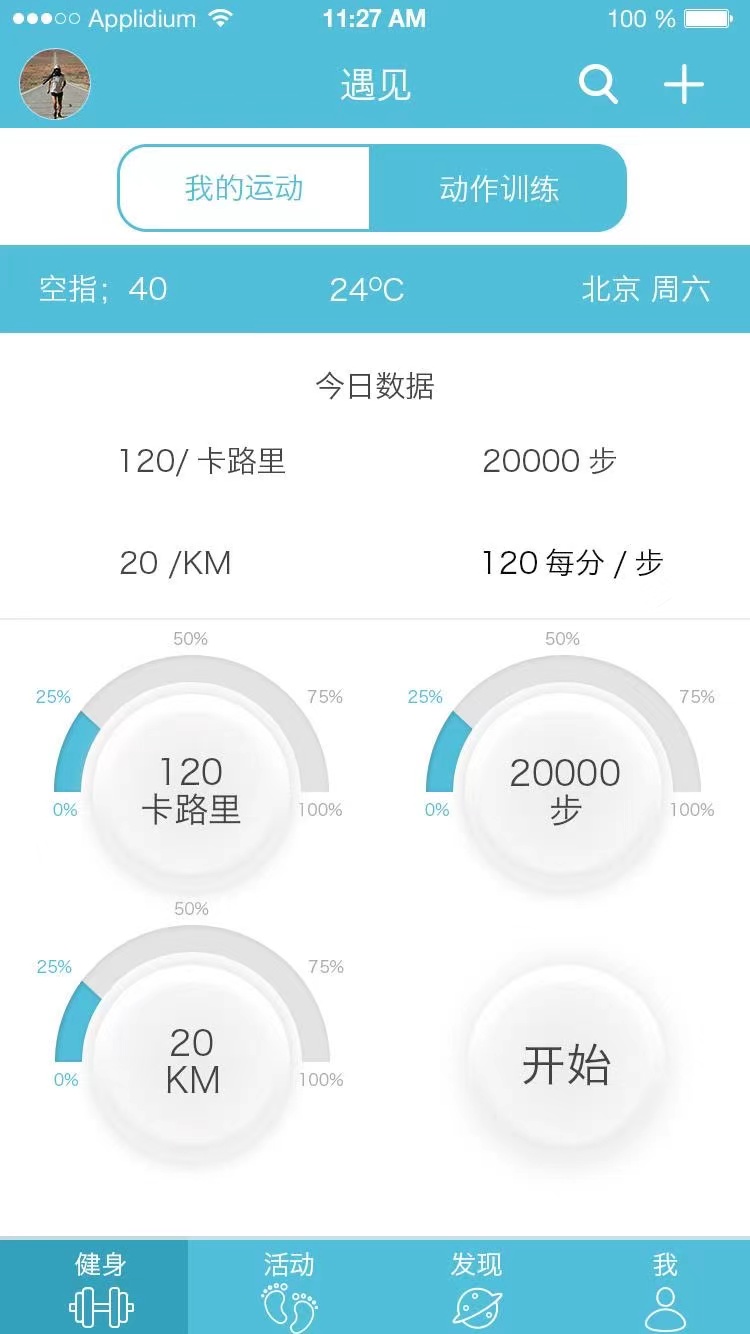This screenshot has height=1334, width=750.
Task: Tap the 20 KM circle
Action: pos(191,1060)
